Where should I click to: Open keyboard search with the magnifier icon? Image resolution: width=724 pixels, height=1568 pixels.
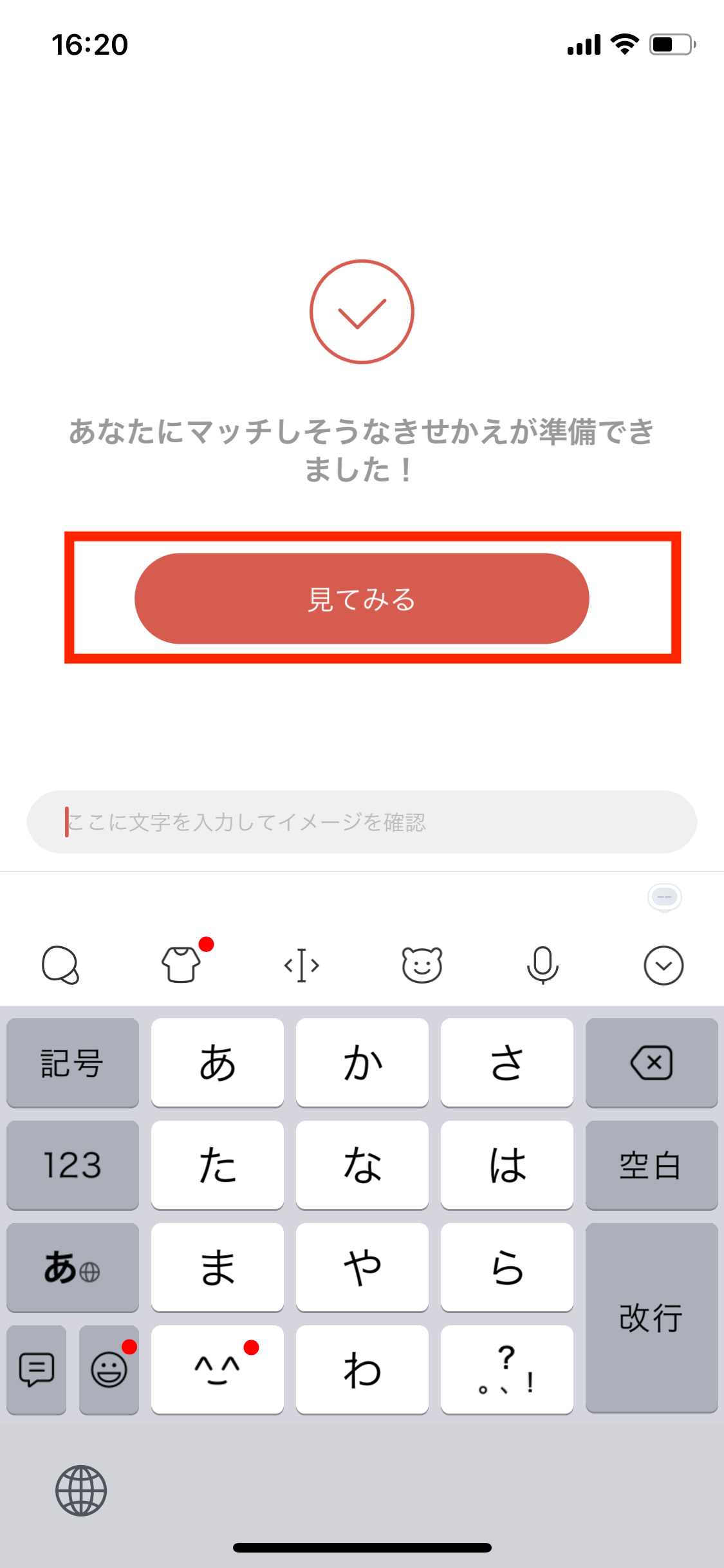(62, 965)
